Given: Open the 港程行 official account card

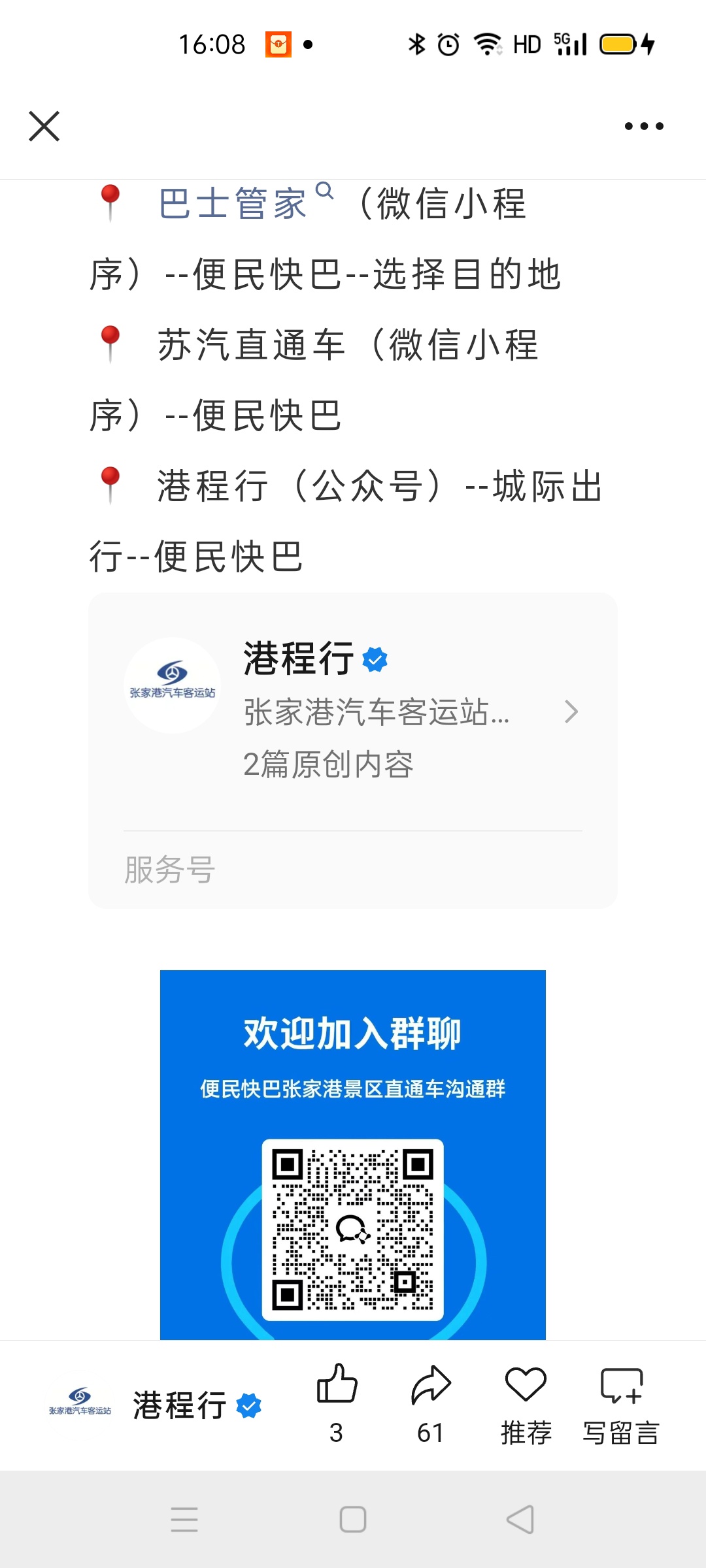Looking at the screenshot, I should [353, 712].
